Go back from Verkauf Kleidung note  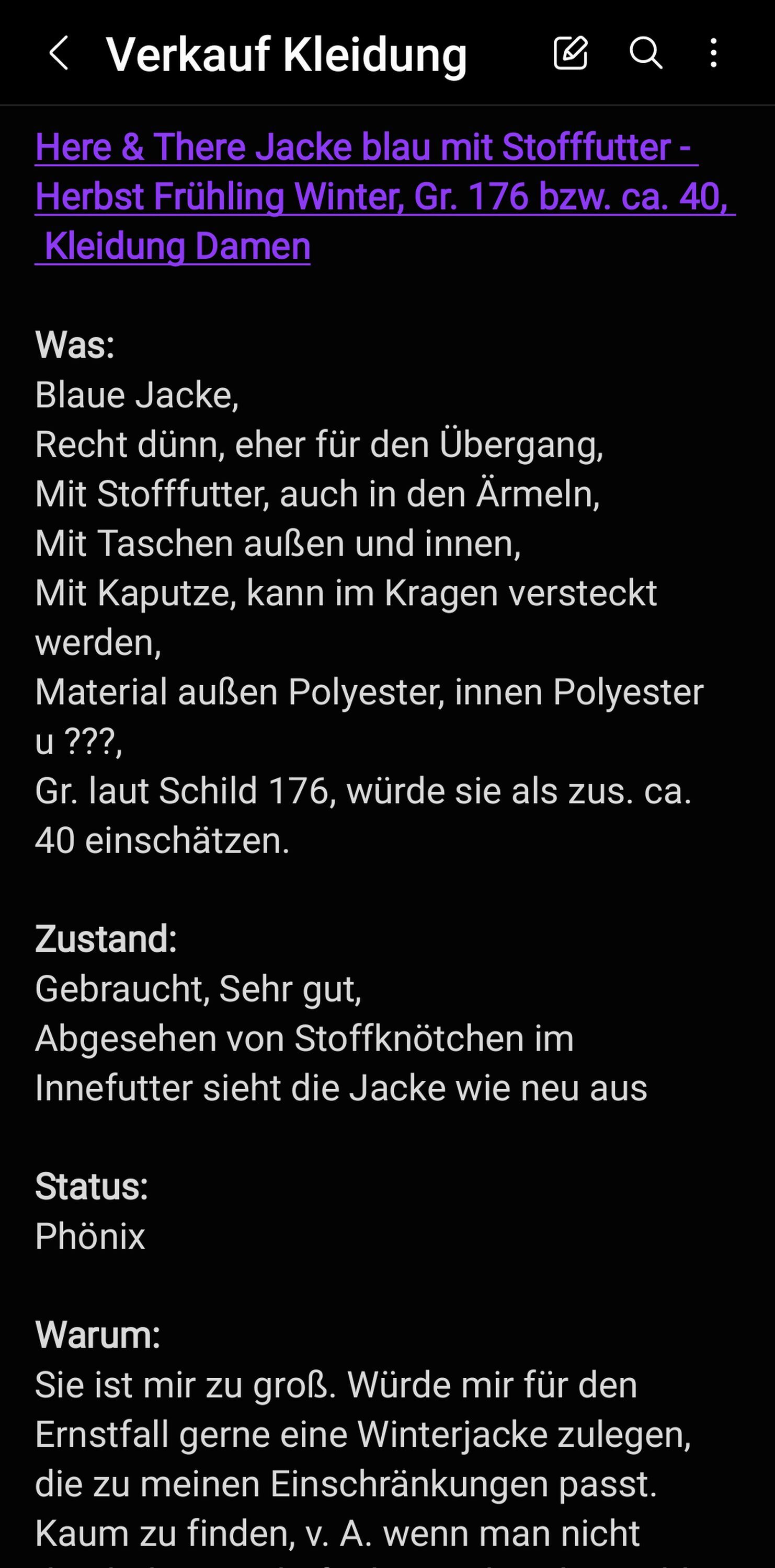[59, 53]
